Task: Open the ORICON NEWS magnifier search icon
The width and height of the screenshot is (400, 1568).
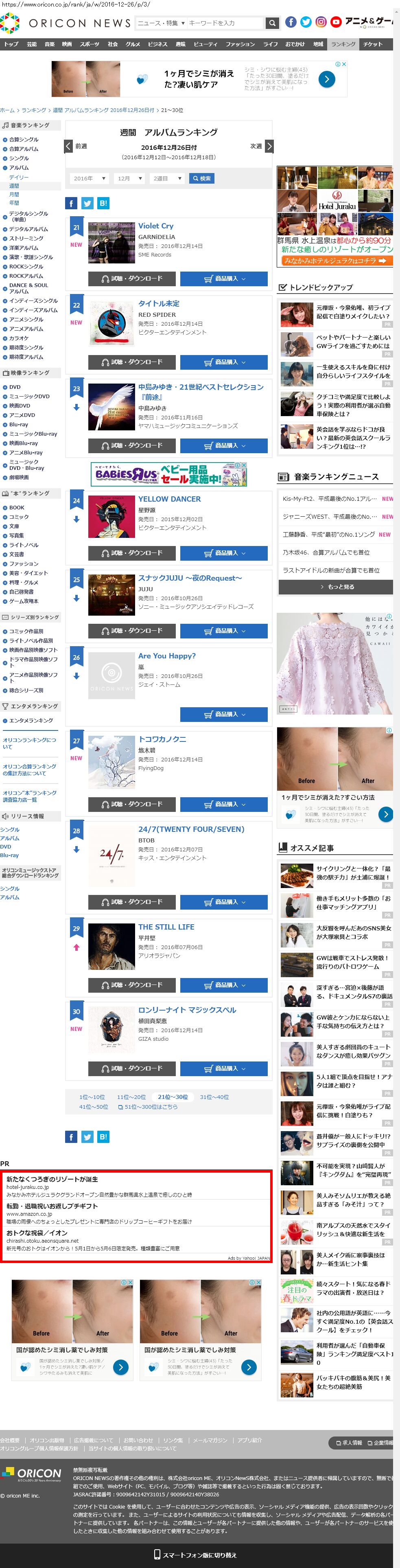Action: point(272,23)
